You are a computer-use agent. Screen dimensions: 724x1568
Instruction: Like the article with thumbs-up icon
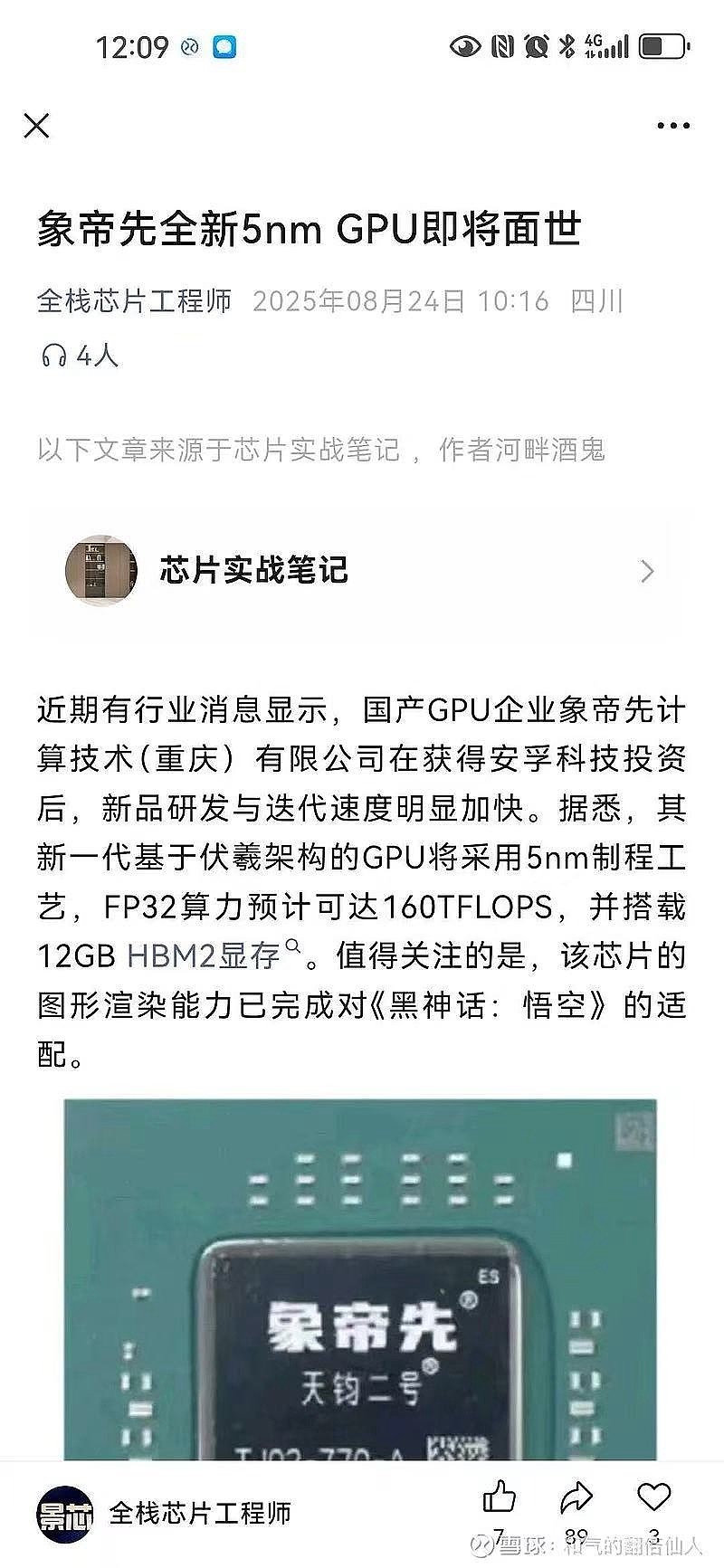tap(499, 1497)
